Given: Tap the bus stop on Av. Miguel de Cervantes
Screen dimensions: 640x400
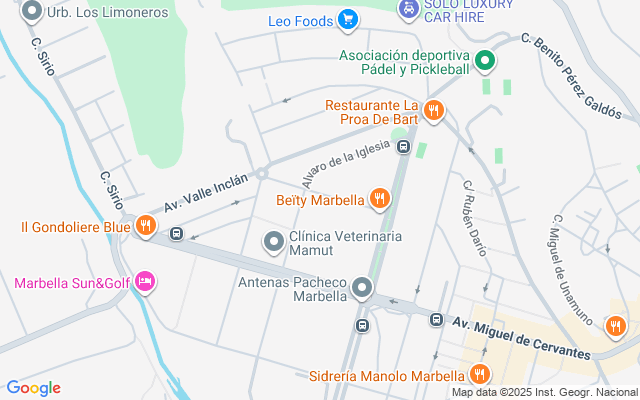Looking at the screenshot, I should pos(436,319).
